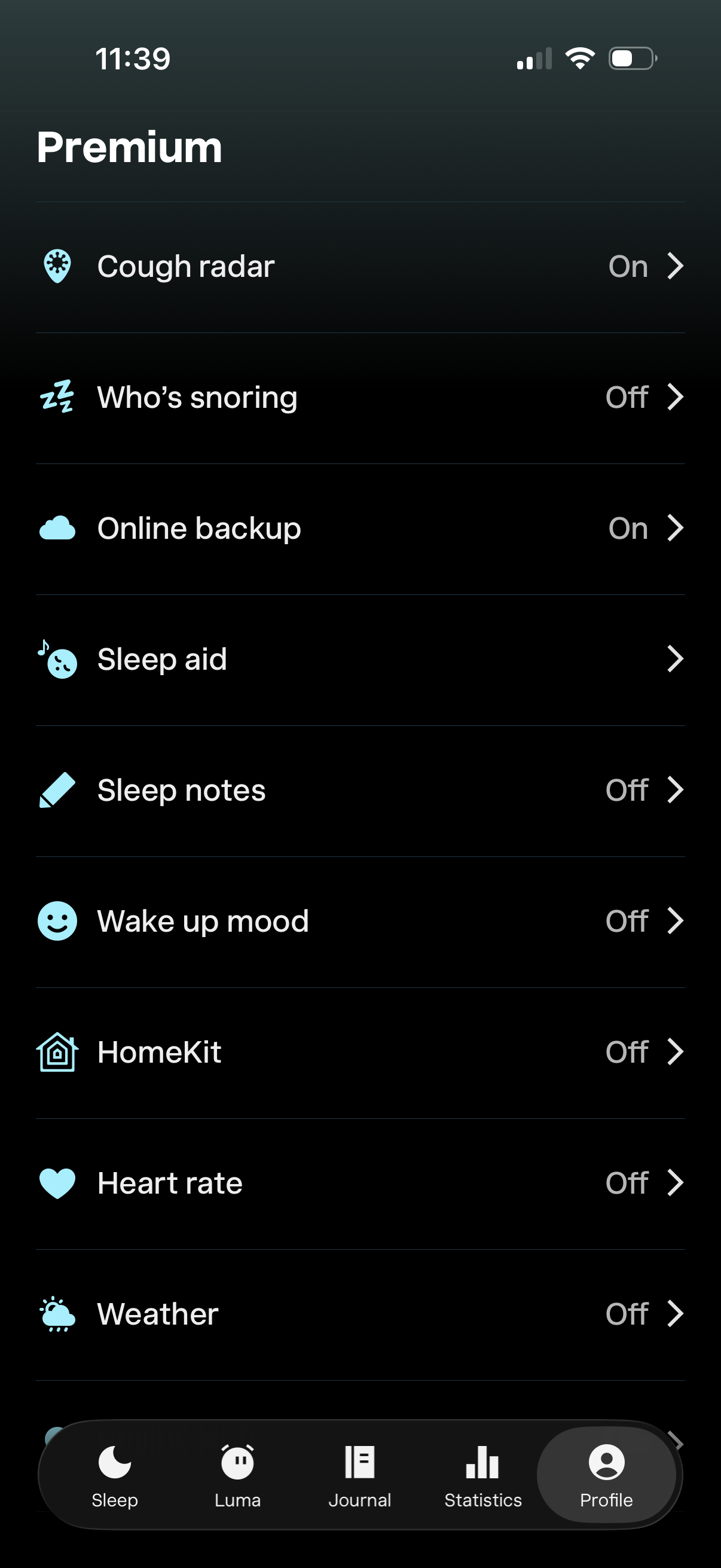The width and height of the screenshot is (721, 1568).
Task: Expand the Sleep aid settings chevron
Action: pos(676,658)
